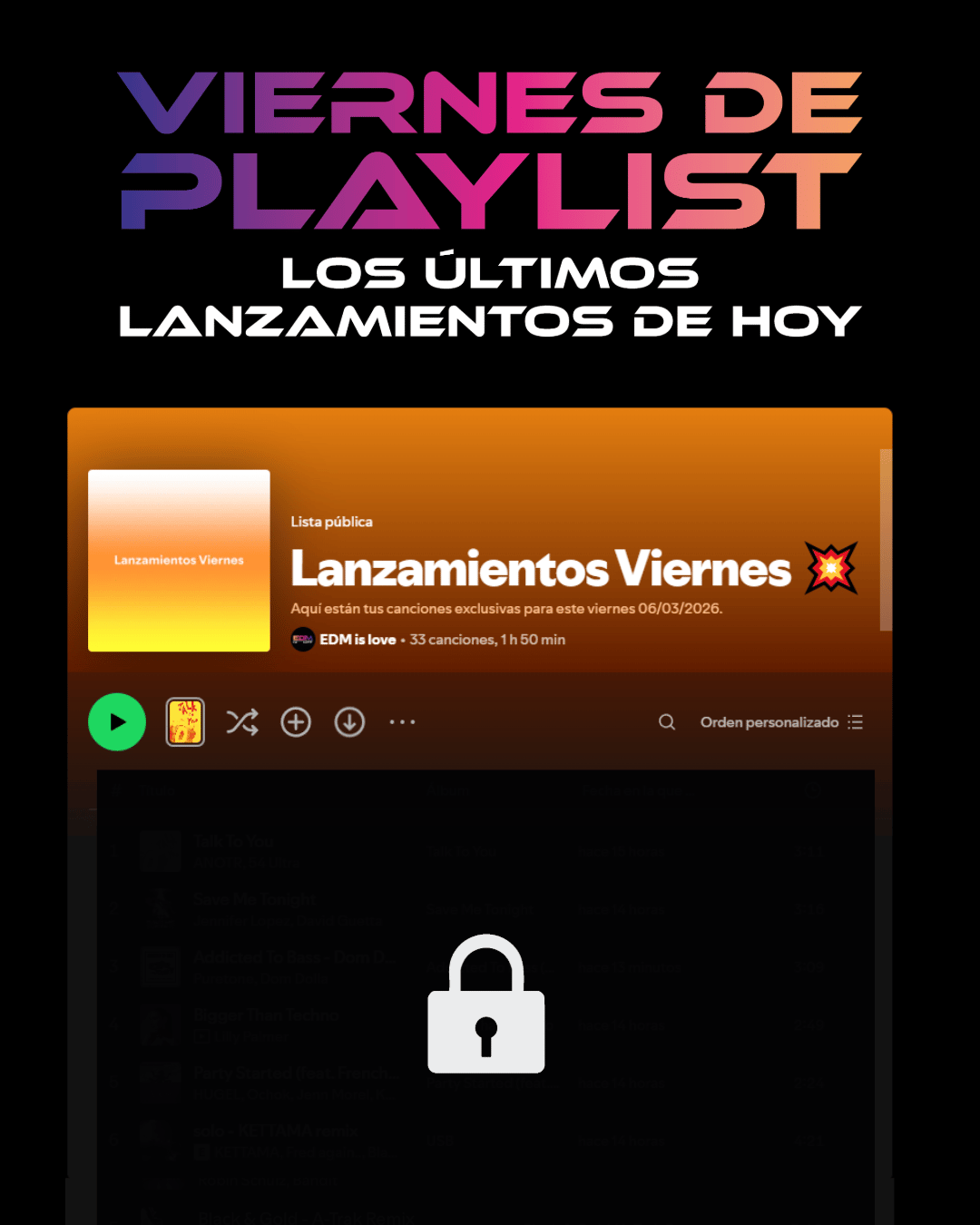
Task: Click the Título column header
Action: (x=158, y=789)
